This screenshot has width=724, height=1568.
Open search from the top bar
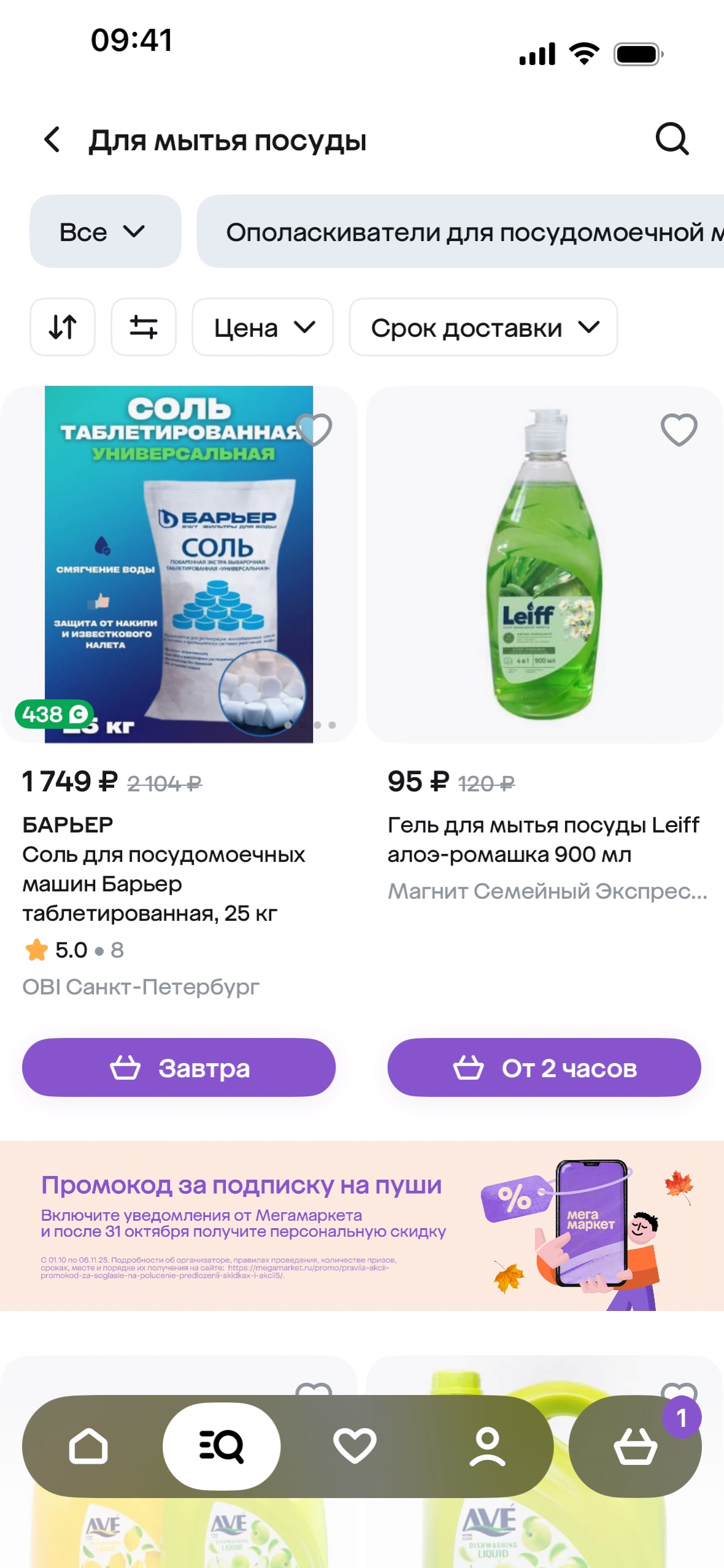click(x=672, y=140)
